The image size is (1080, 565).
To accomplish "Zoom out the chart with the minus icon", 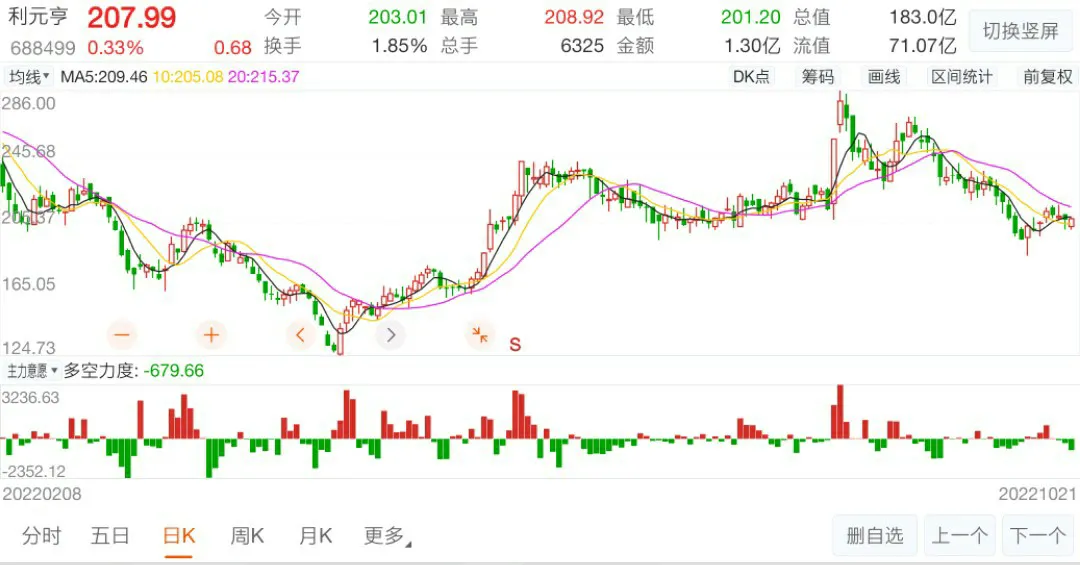I will pos(123,334).
